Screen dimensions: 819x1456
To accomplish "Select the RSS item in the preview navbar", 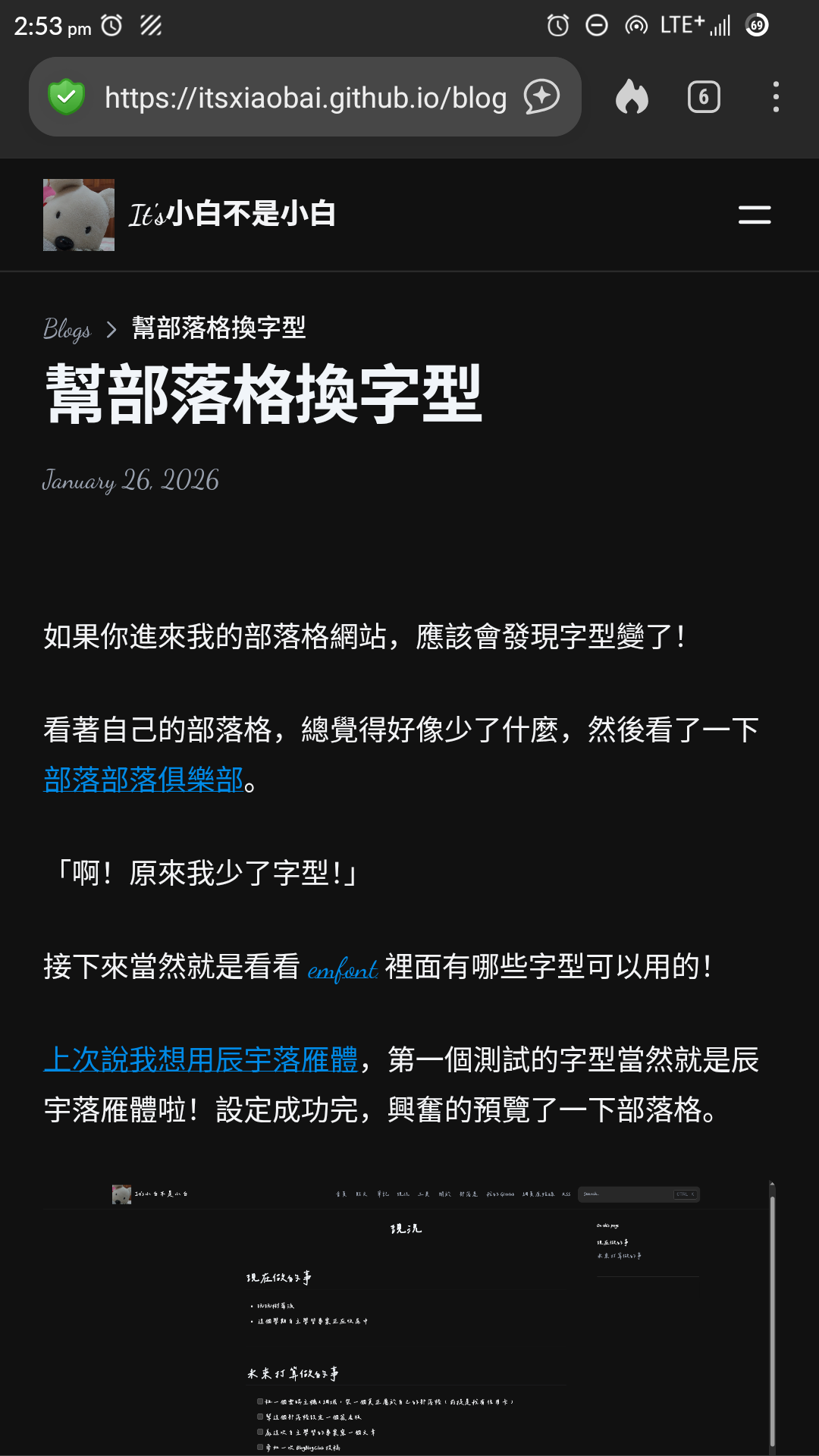I will (564, 1194).
